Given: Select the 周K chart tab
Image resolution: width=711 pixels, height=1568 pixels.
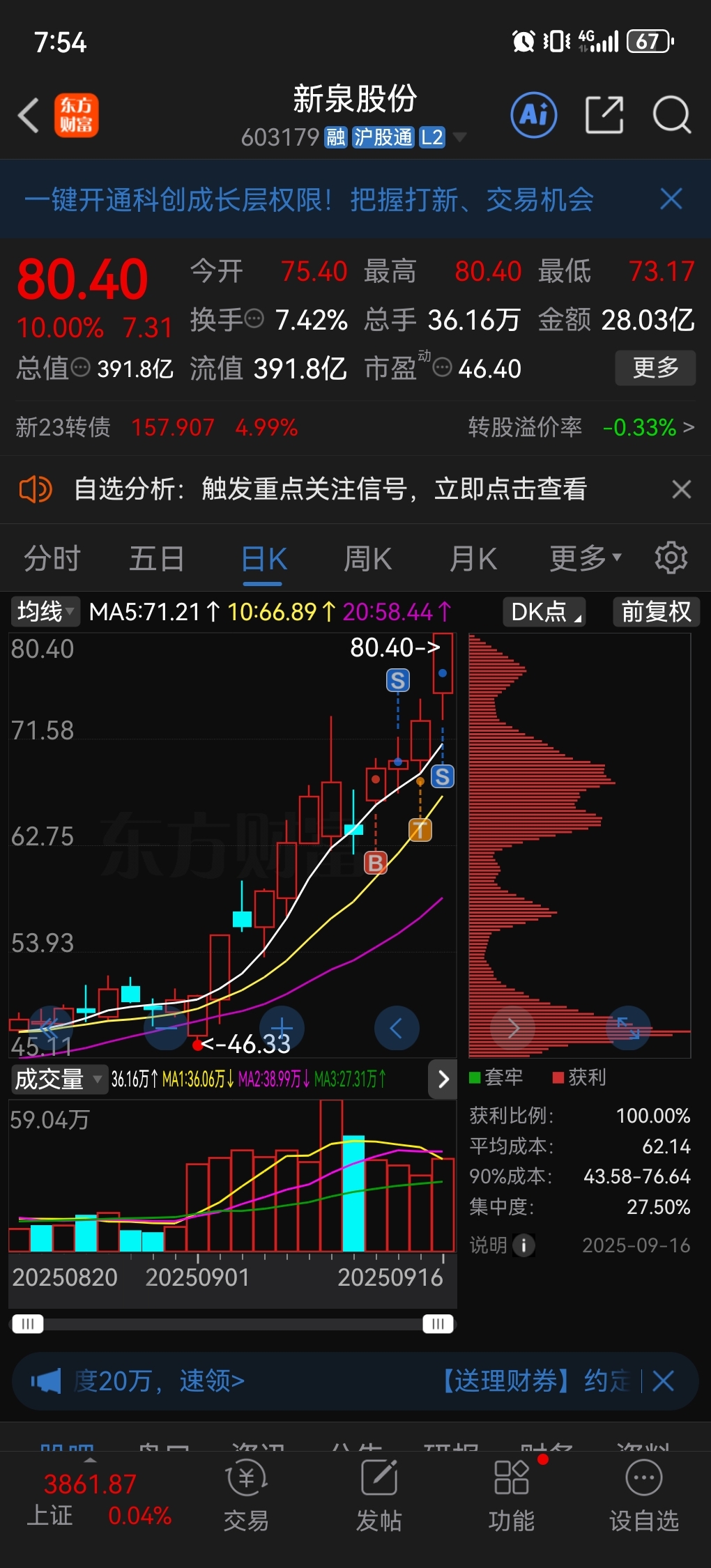Looking at the screenshot, I should pos(367,559).
